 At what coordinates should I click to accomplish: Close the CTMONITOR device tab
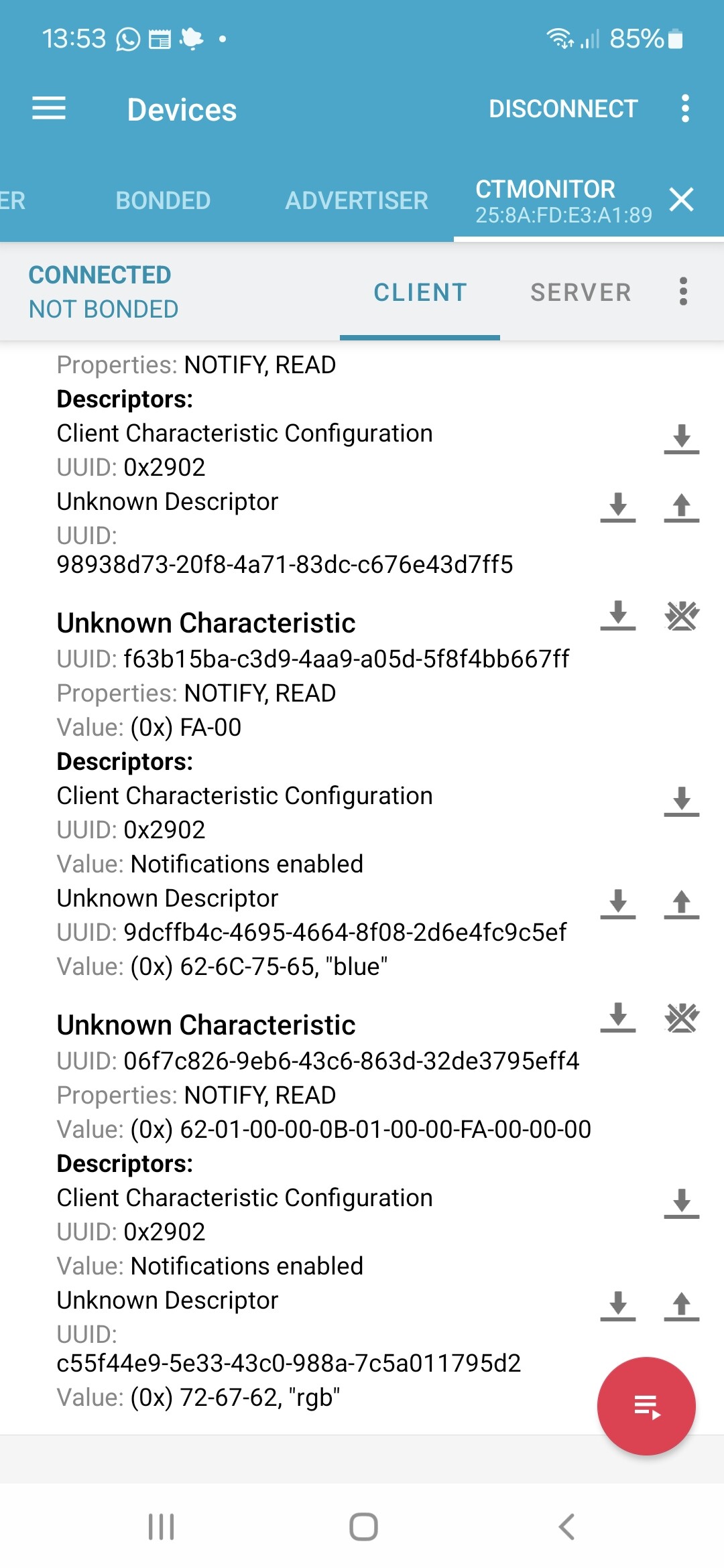point(681,200)
